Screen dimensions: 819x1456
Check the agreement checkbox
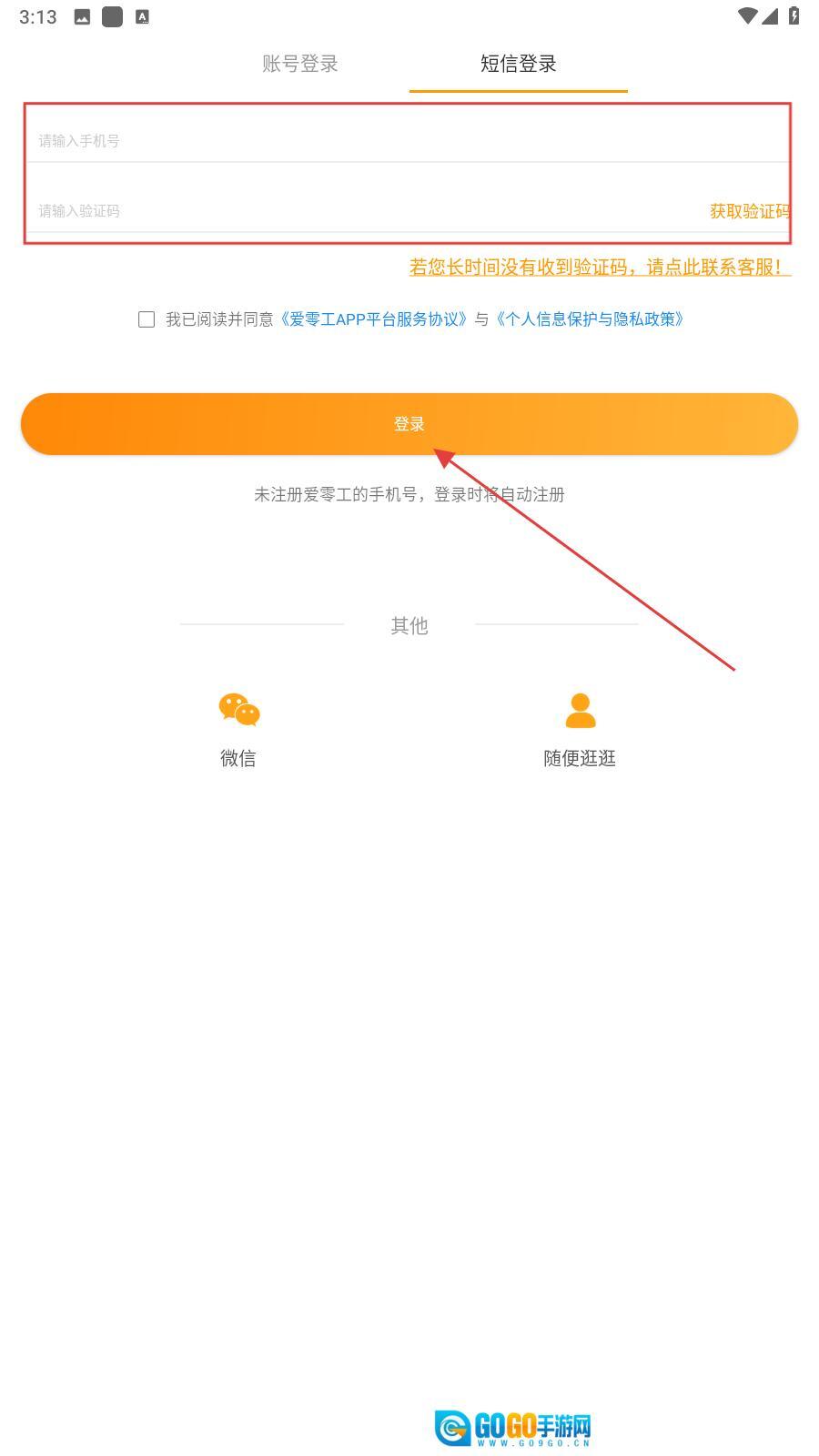[147, 318]
